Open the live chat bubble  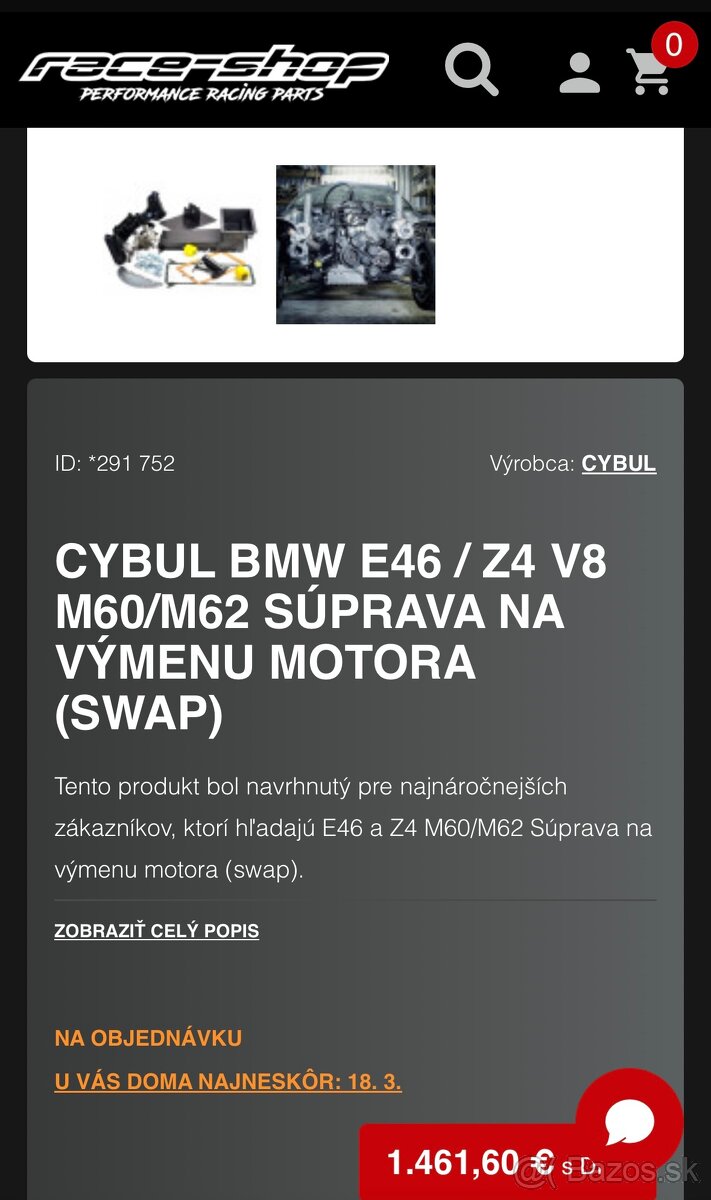[x=629, y=1122]
